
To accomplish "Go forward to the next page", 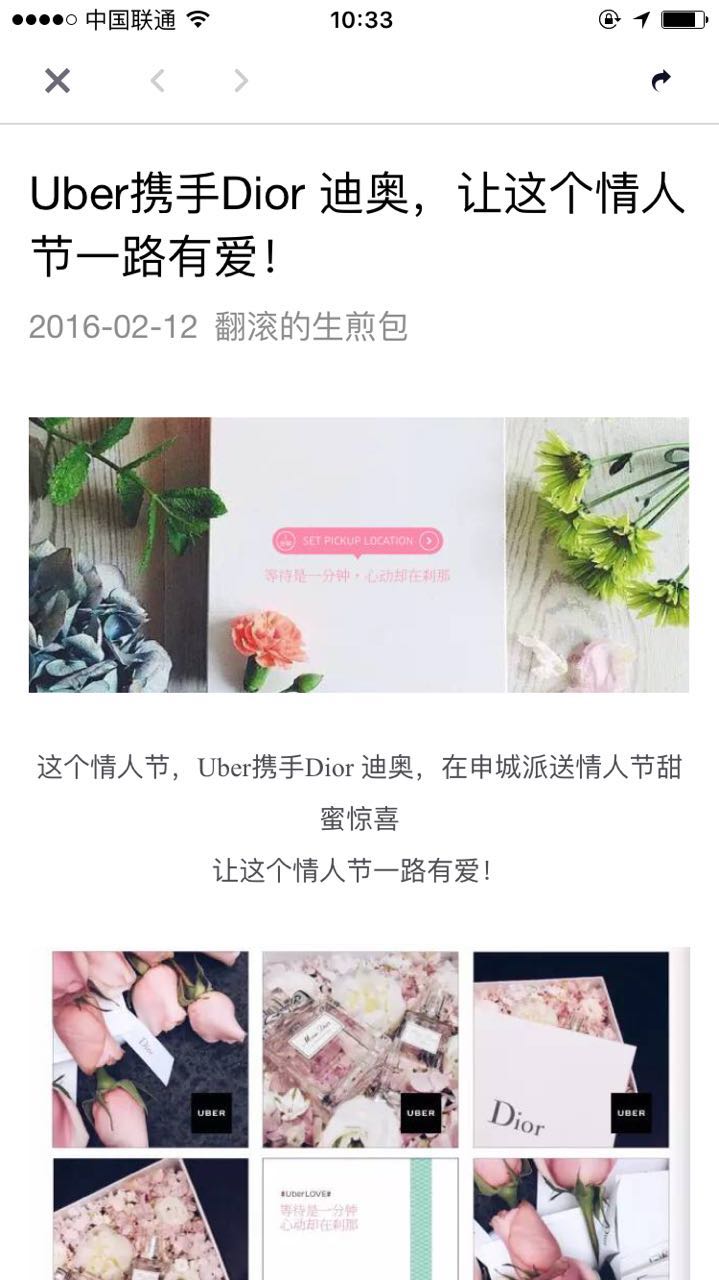I will [241, 81].
